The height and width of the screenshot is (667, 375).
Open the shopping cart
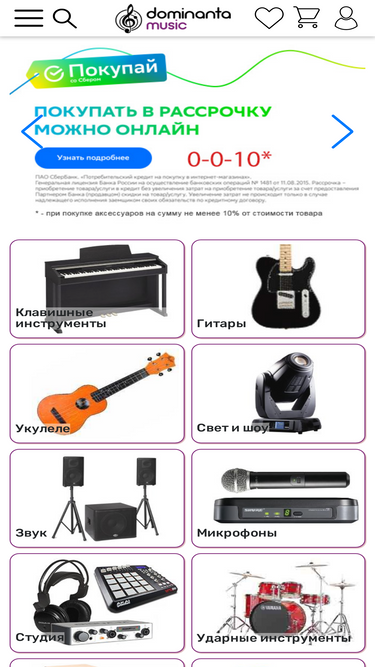[x=307, y=17]
